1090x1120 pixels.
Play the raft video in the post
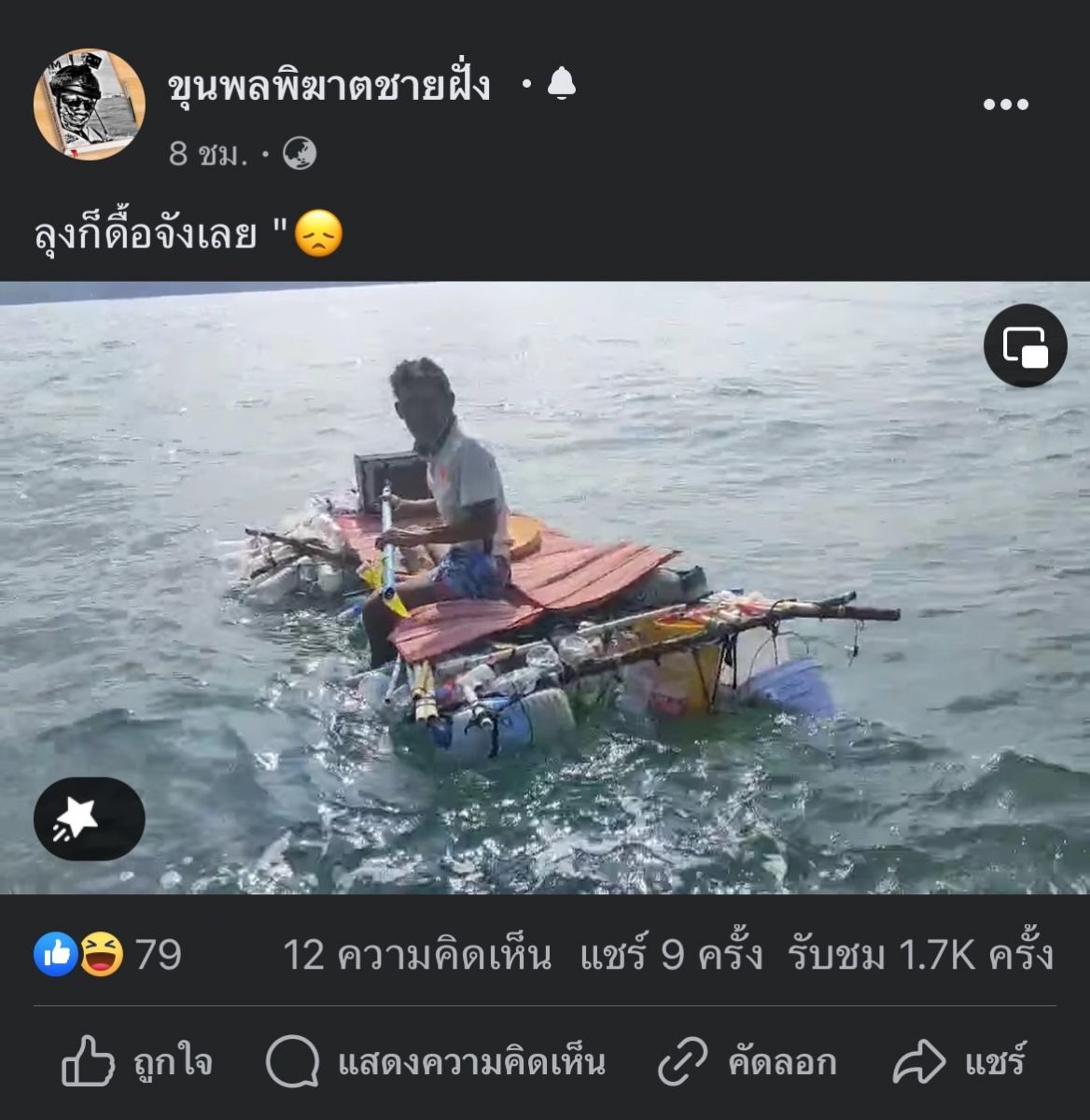click(545, 588)
